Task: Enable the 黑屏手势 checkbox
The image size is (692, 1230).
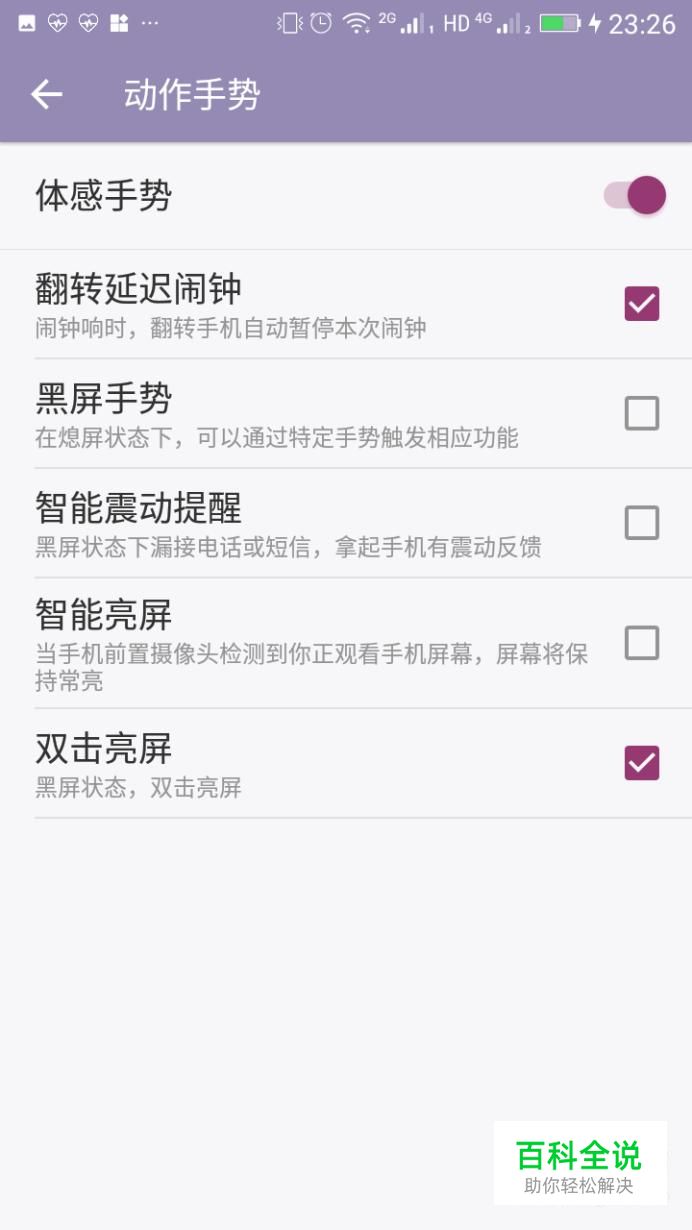Action: coord(642,413)
